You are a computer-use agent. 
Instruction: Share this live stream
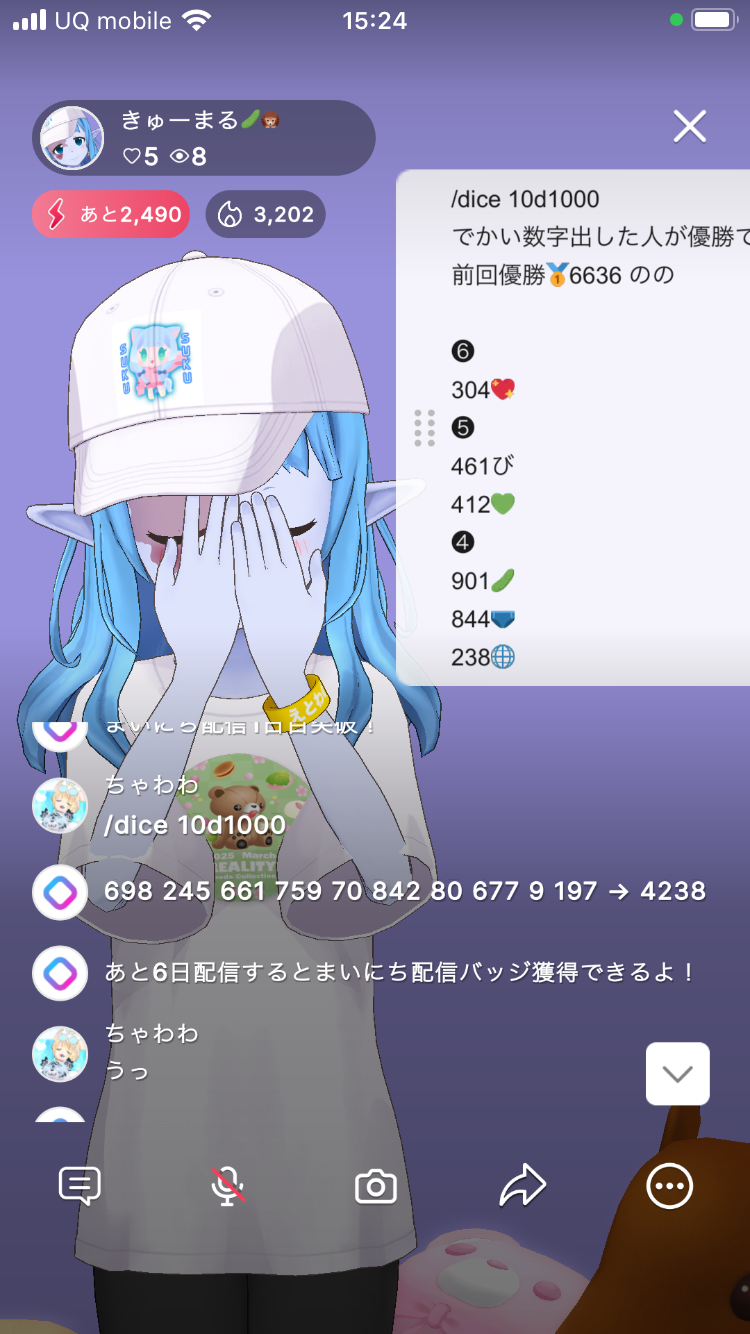(x=522, y=1187)
